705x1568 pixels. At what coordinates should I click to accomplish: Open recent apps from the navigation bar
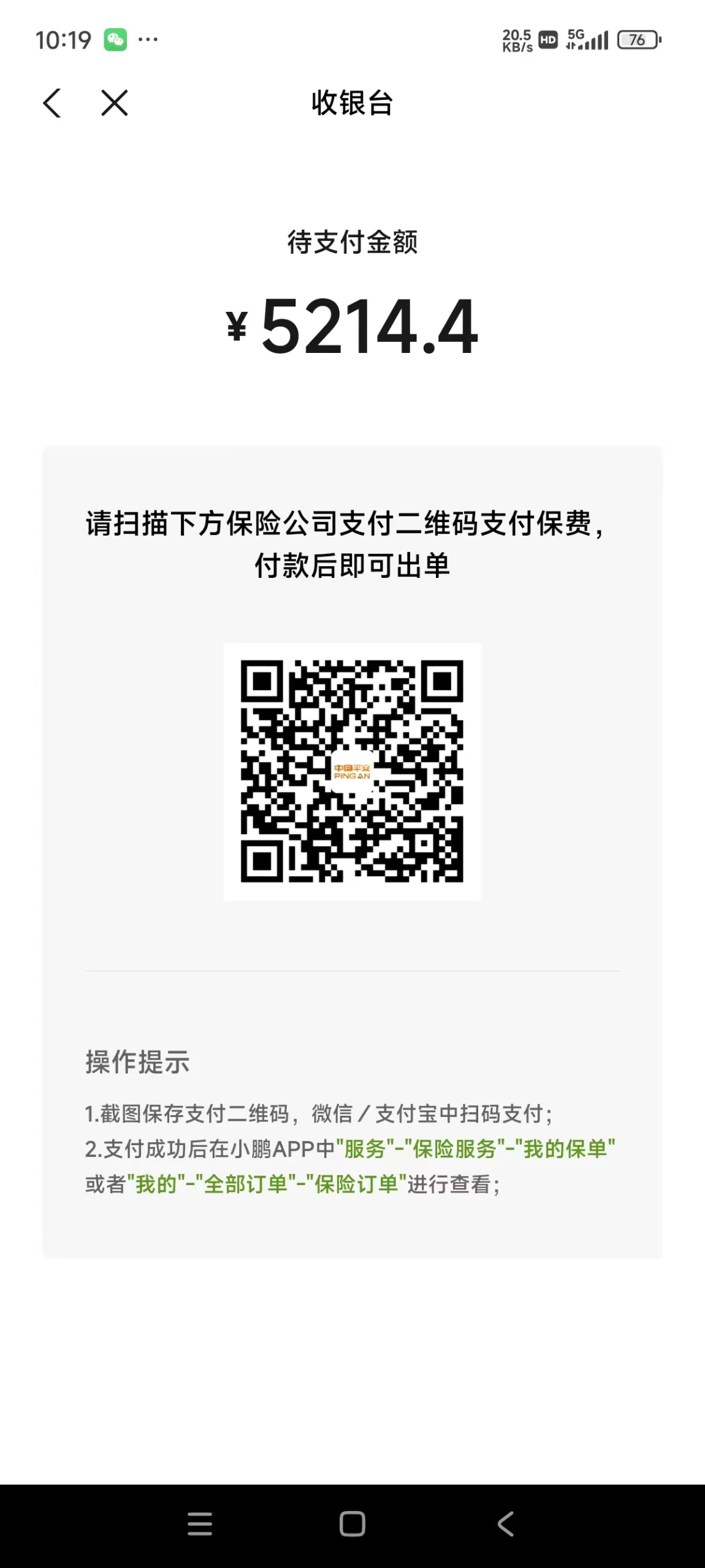(x=200, y=1524)
